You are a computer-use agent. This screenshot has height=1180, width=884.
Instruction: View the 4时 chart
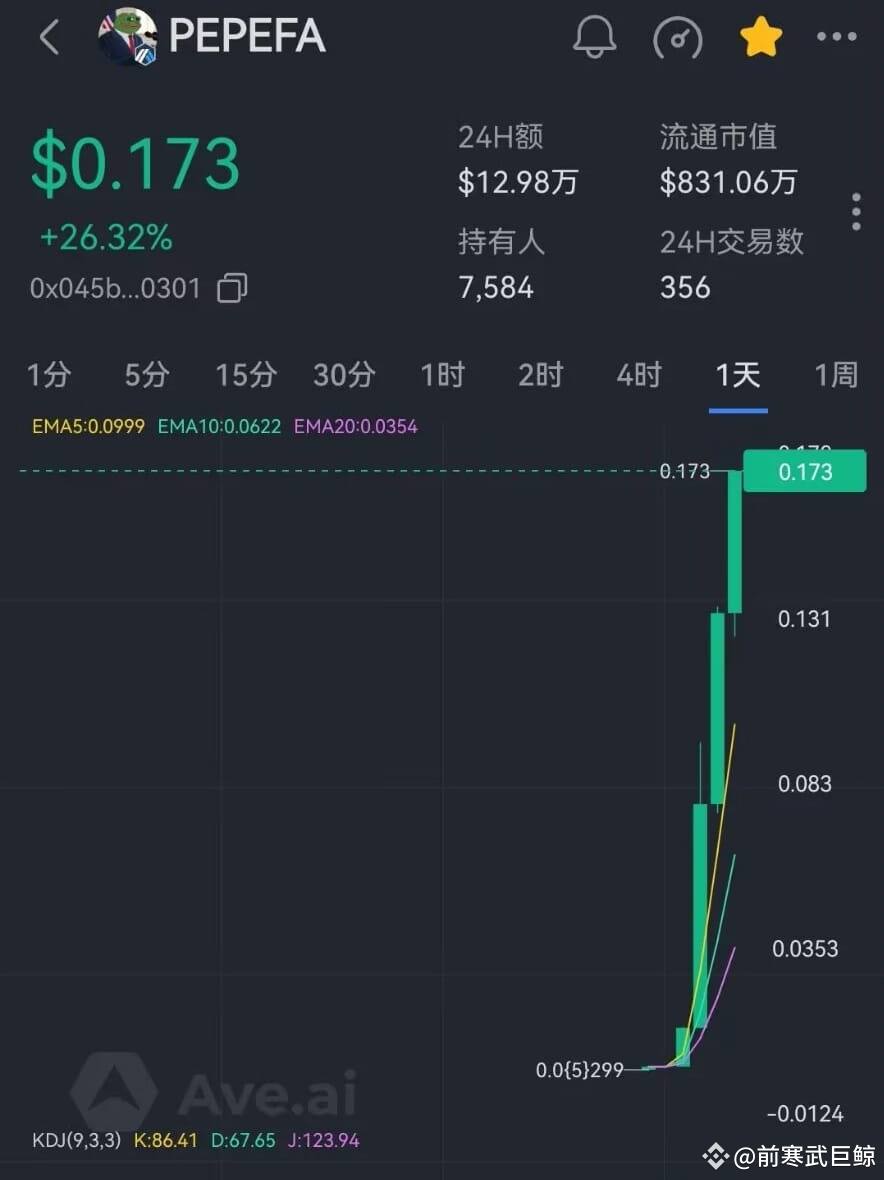[639, 375]
